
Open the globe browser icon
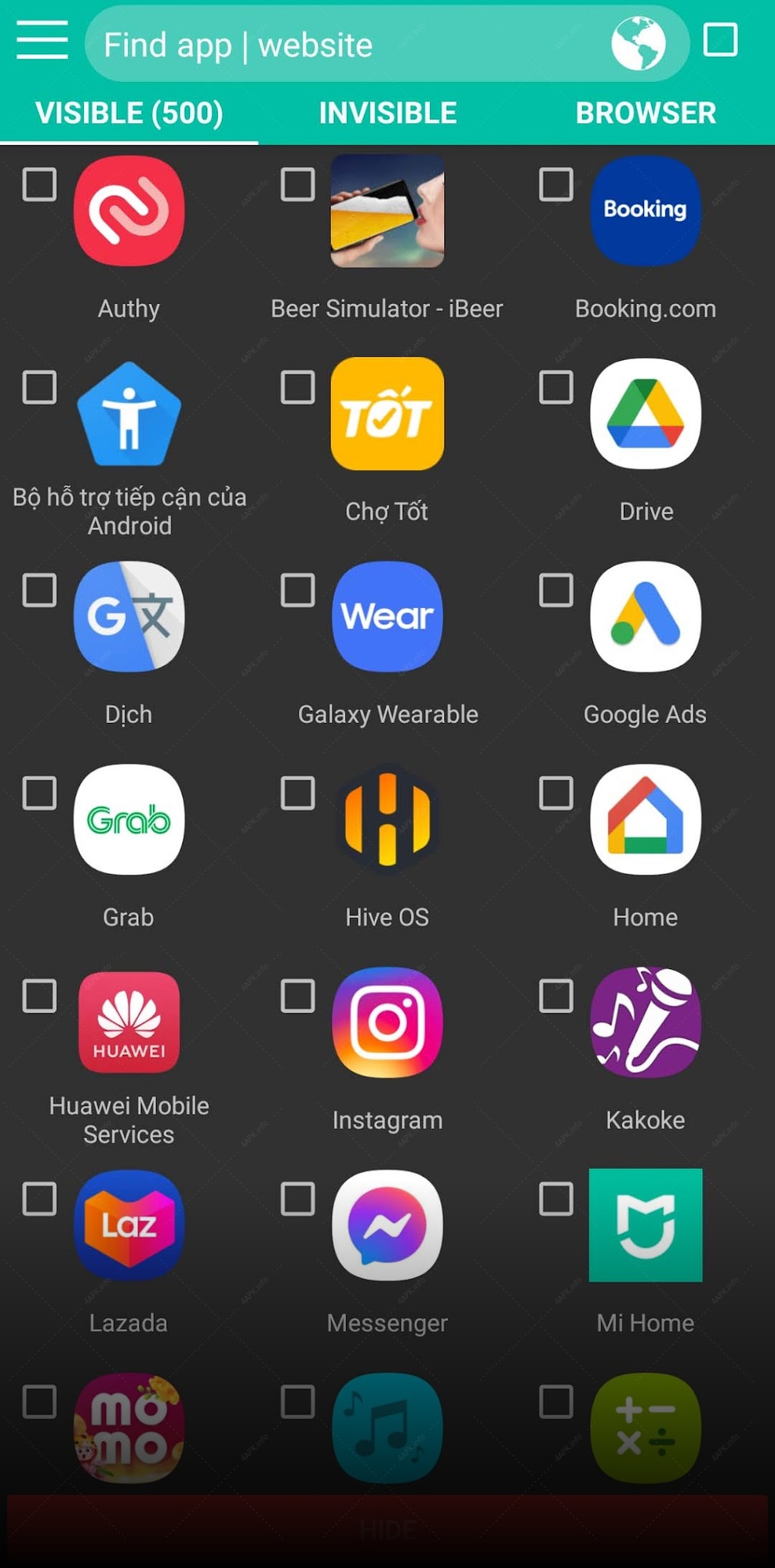[639, 43]
